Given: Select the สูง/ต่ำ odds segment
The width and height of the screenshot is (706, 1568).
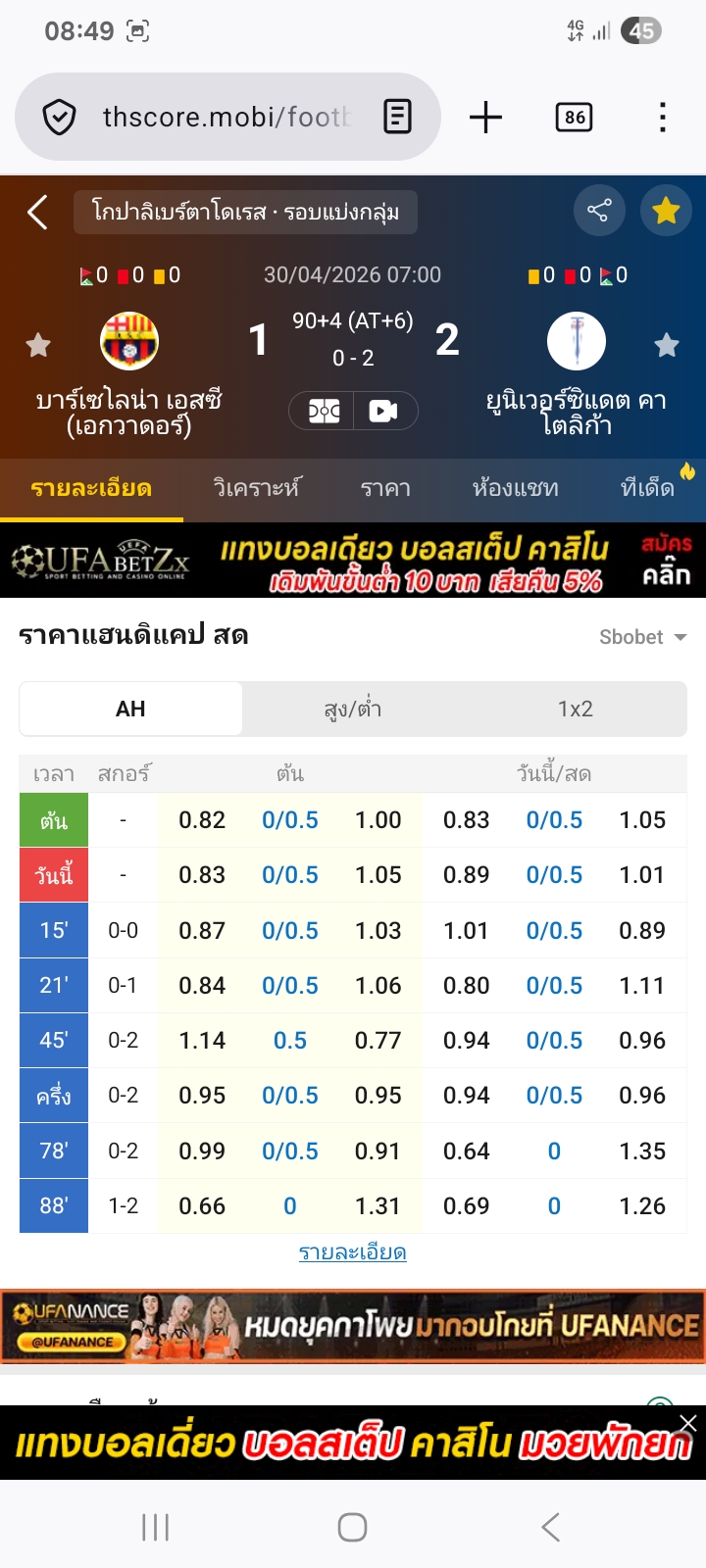Looking at the screenshot, I should click(353, 709).
